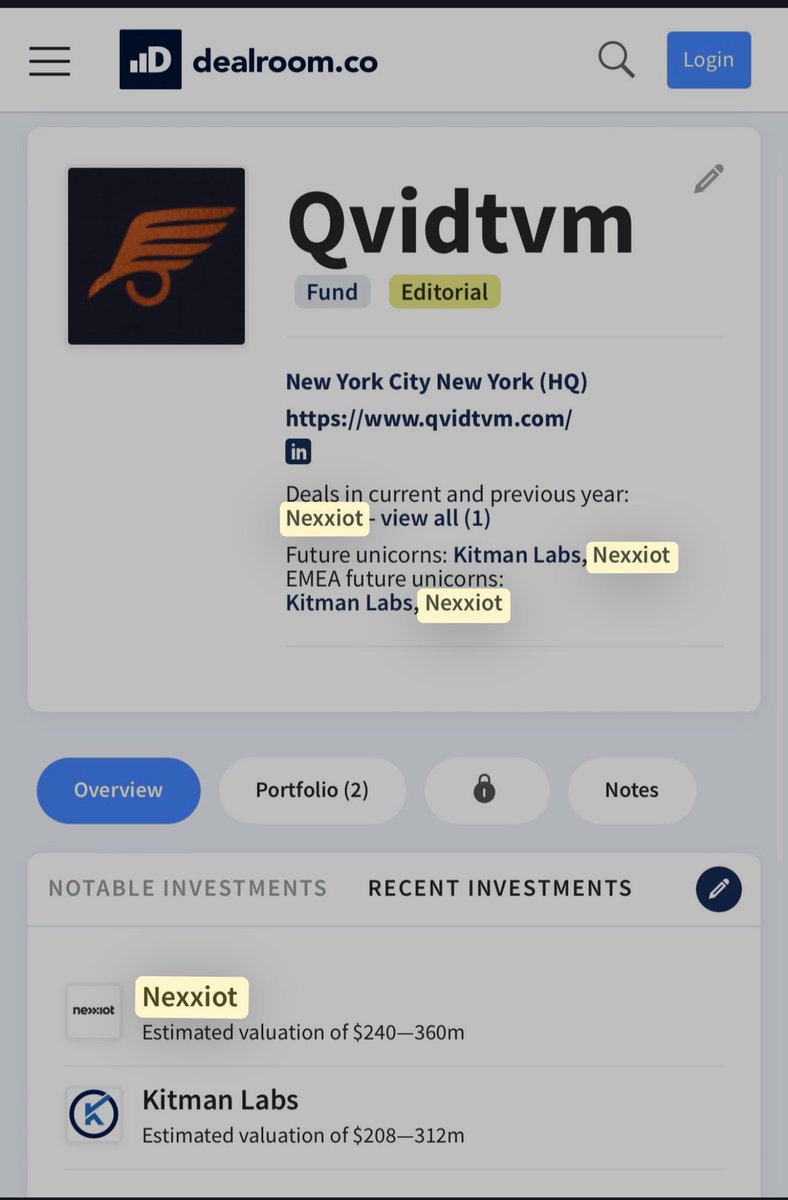This screenshot has height=1200, width=788.
Task: Tap the view all (1) deals link
Action: [x=436, y=518]
